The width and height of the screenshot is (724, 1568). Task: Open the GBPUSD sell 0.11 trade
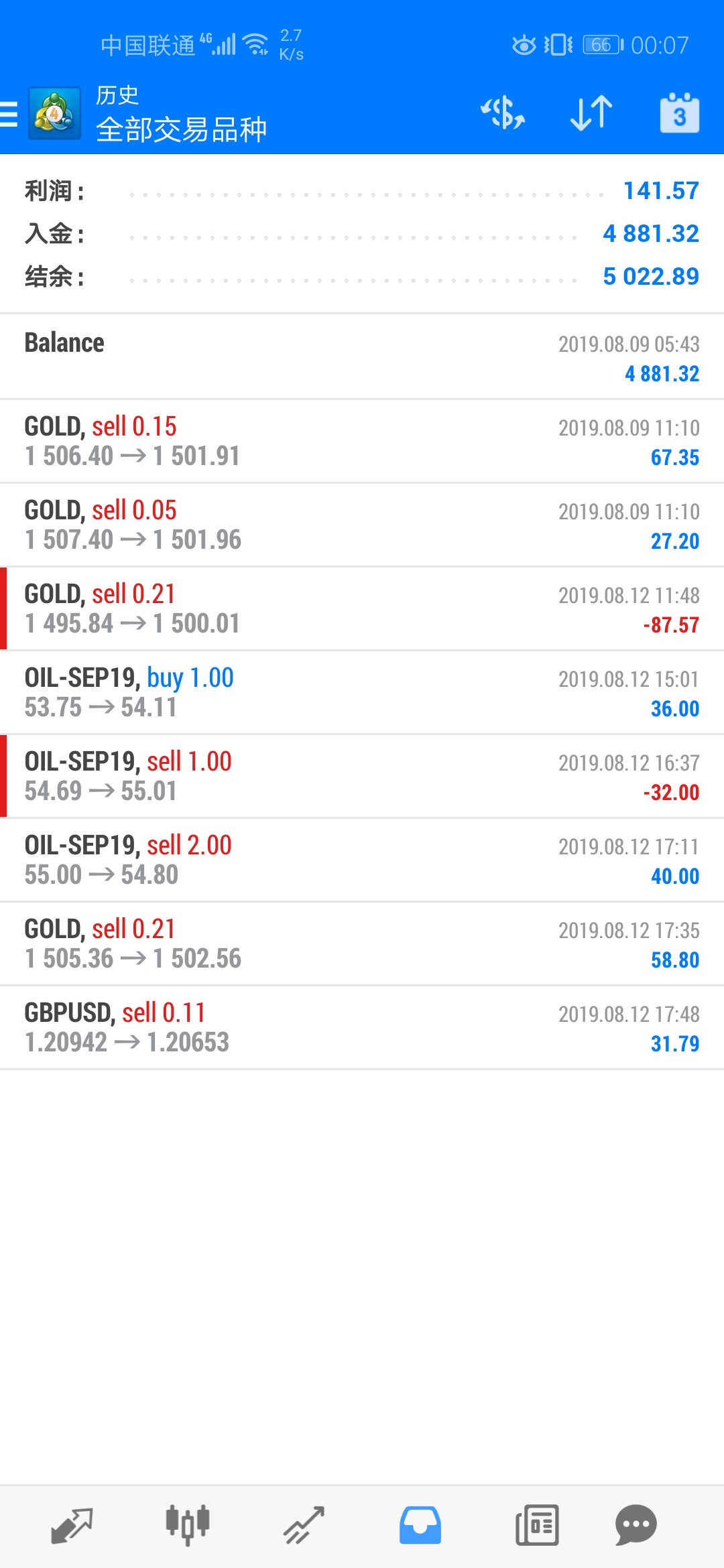click(362, 1027)
